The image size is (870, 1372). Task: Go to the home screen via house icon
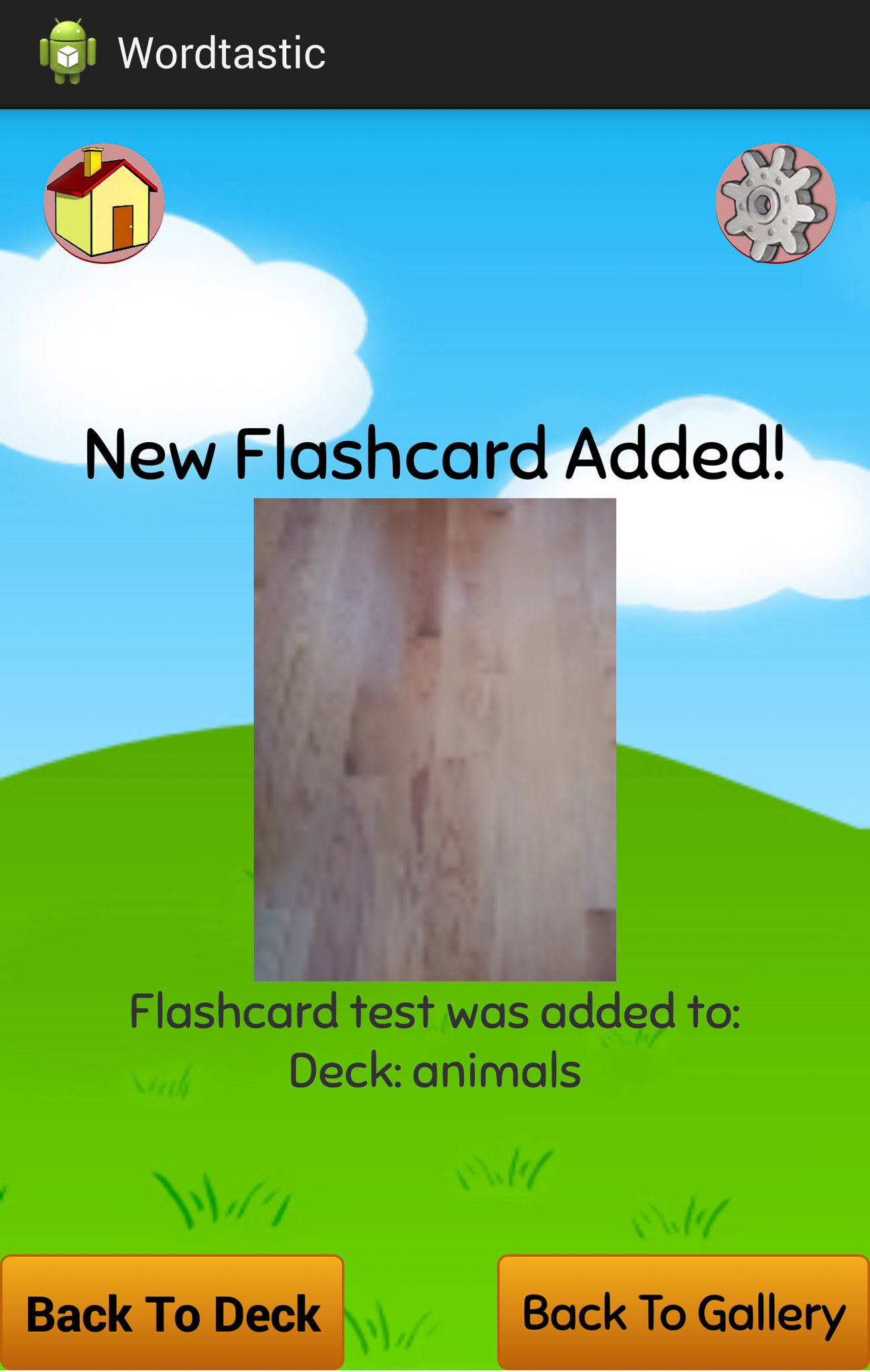click(104, 204)
